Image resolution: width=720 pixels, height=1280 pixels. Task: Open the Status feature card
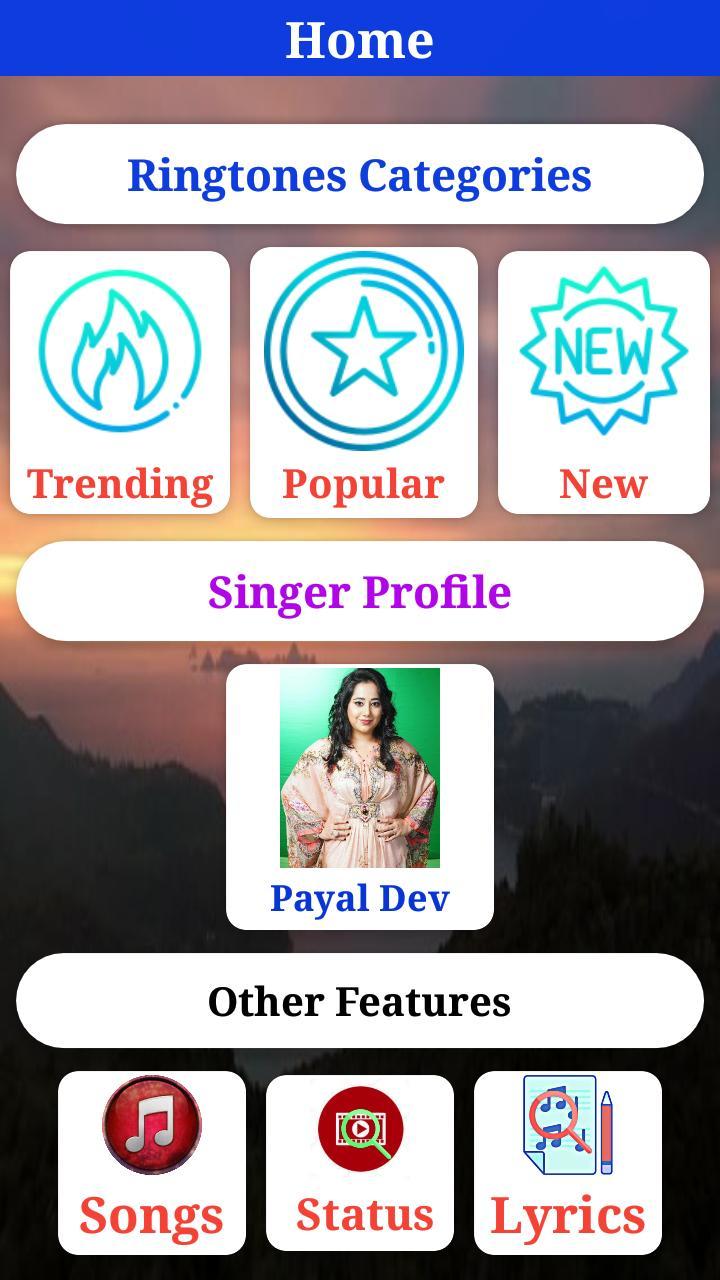tap(358, 1160)
